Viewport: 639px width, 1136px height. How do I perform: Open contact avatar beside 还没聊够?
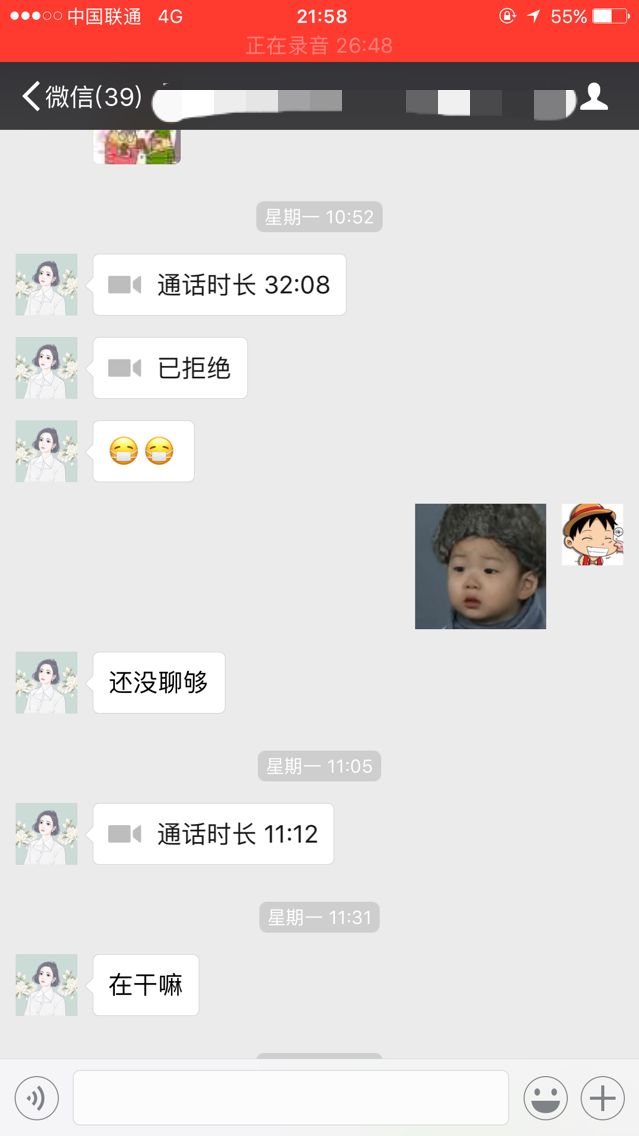coord(46,683)
